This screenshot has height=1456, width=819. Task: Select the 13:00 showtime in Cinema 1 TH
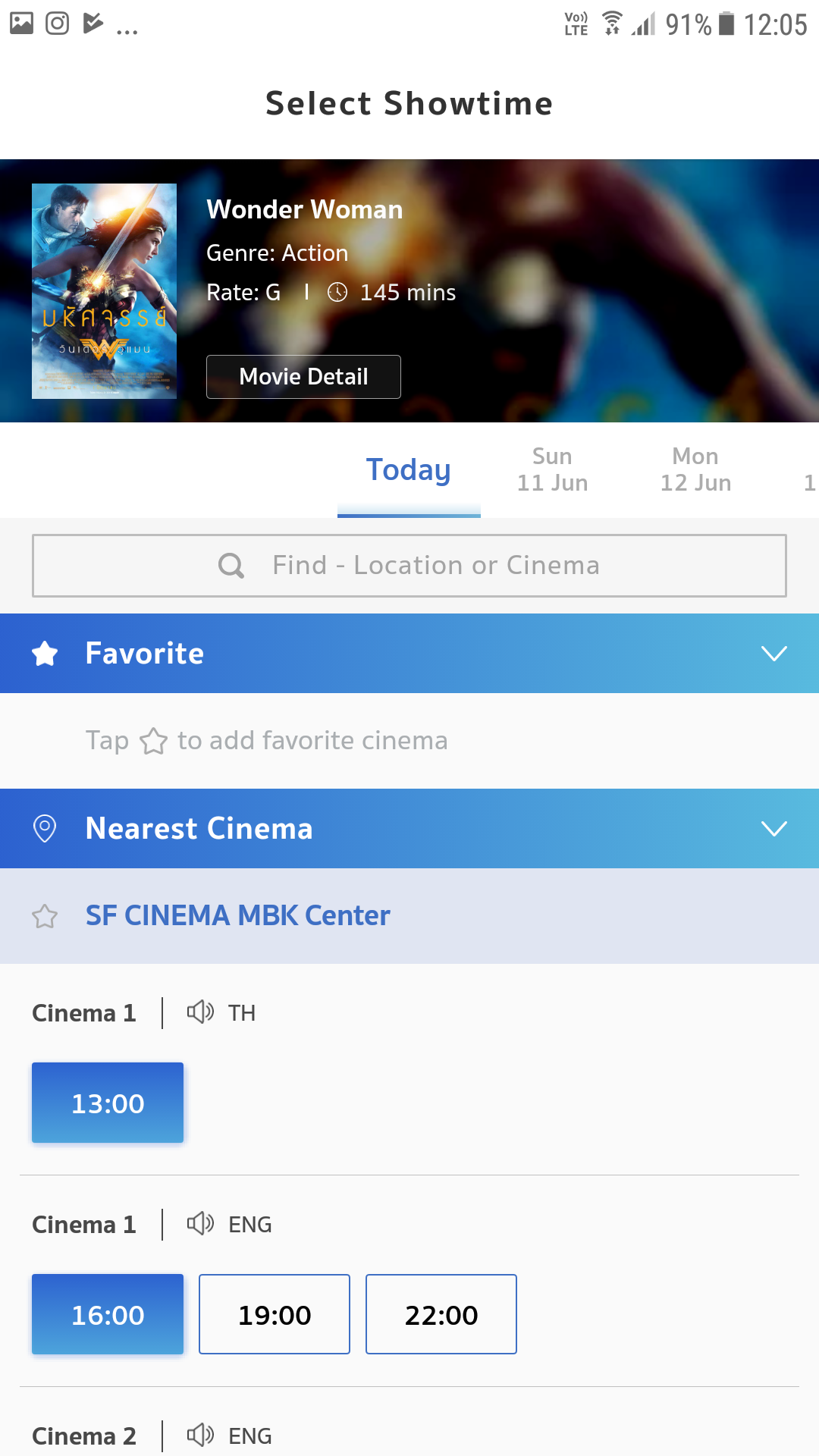click(108, 1103)
